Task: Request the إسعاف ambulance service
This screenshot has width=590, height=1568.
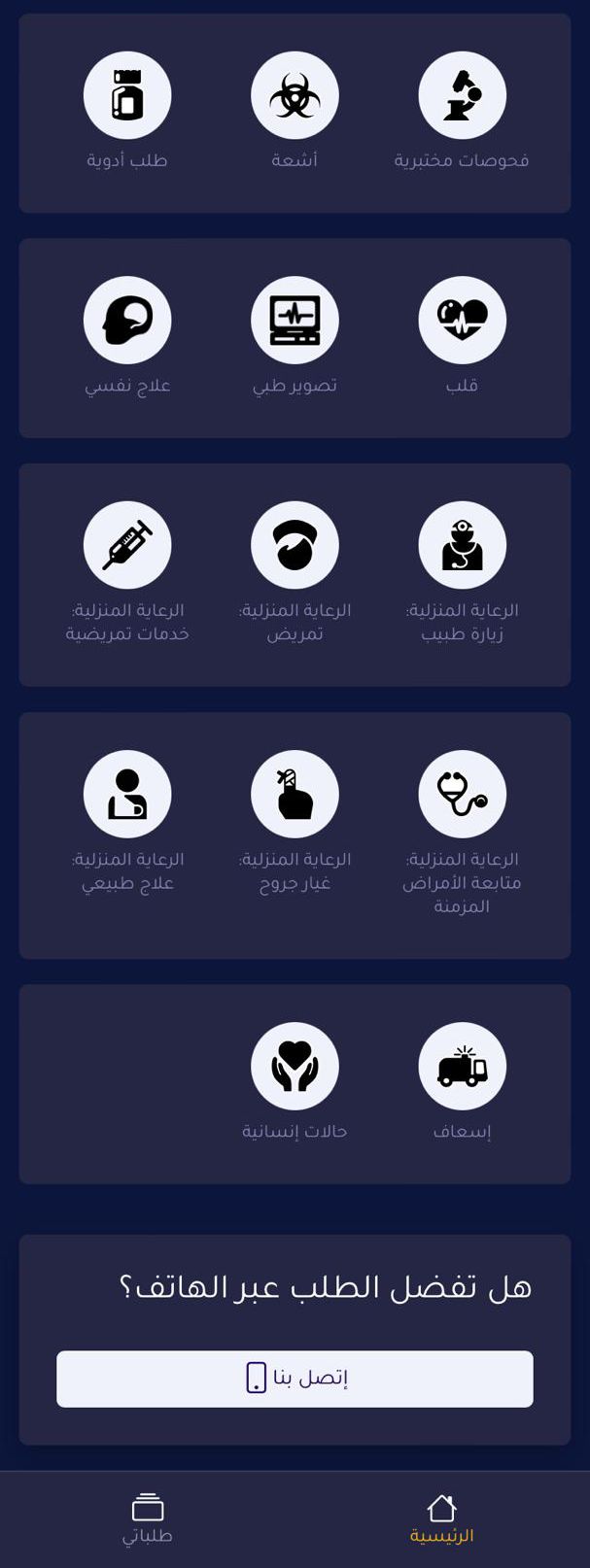Action: pyautogui.click(x=462, y=1067)
